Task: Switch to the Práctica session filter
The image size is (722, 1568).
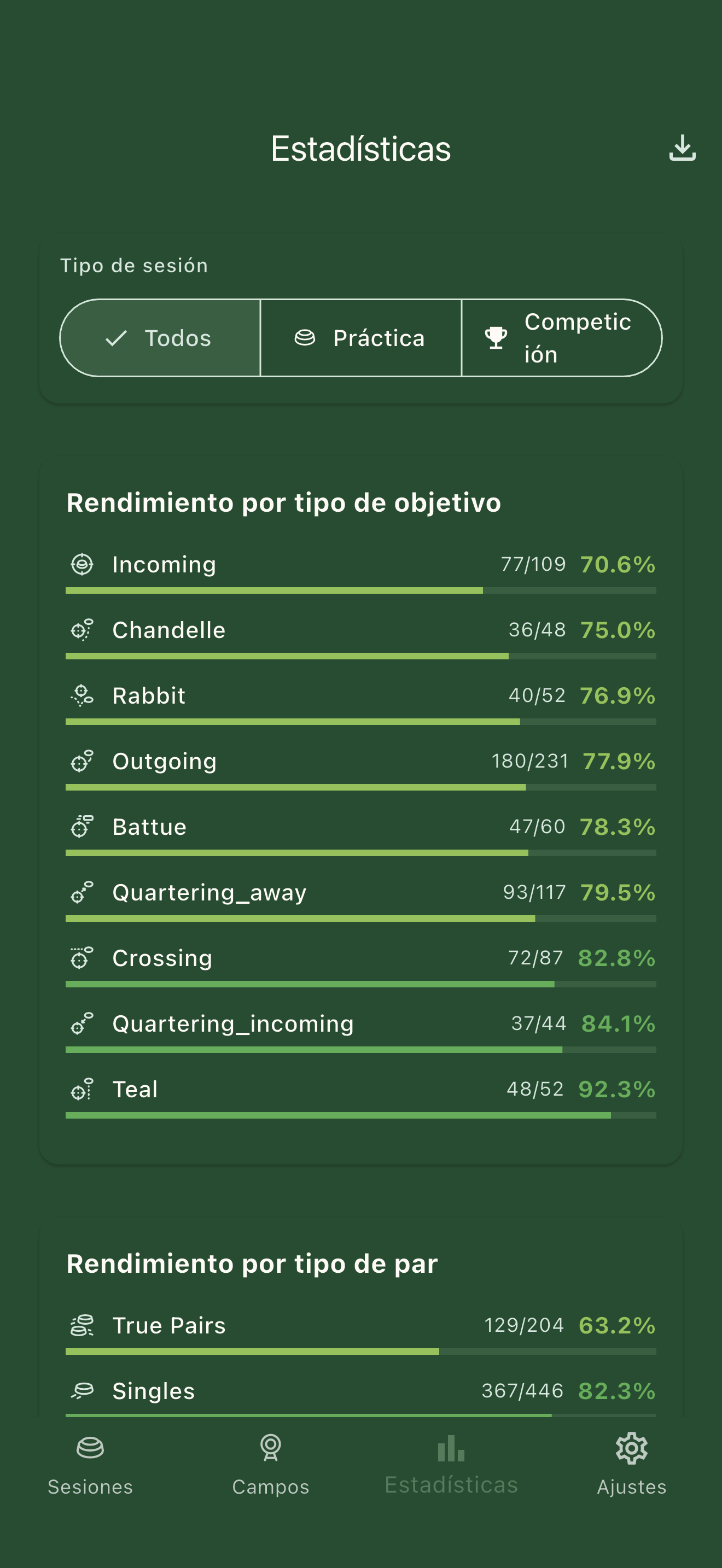Action: [x=361, y=338]
